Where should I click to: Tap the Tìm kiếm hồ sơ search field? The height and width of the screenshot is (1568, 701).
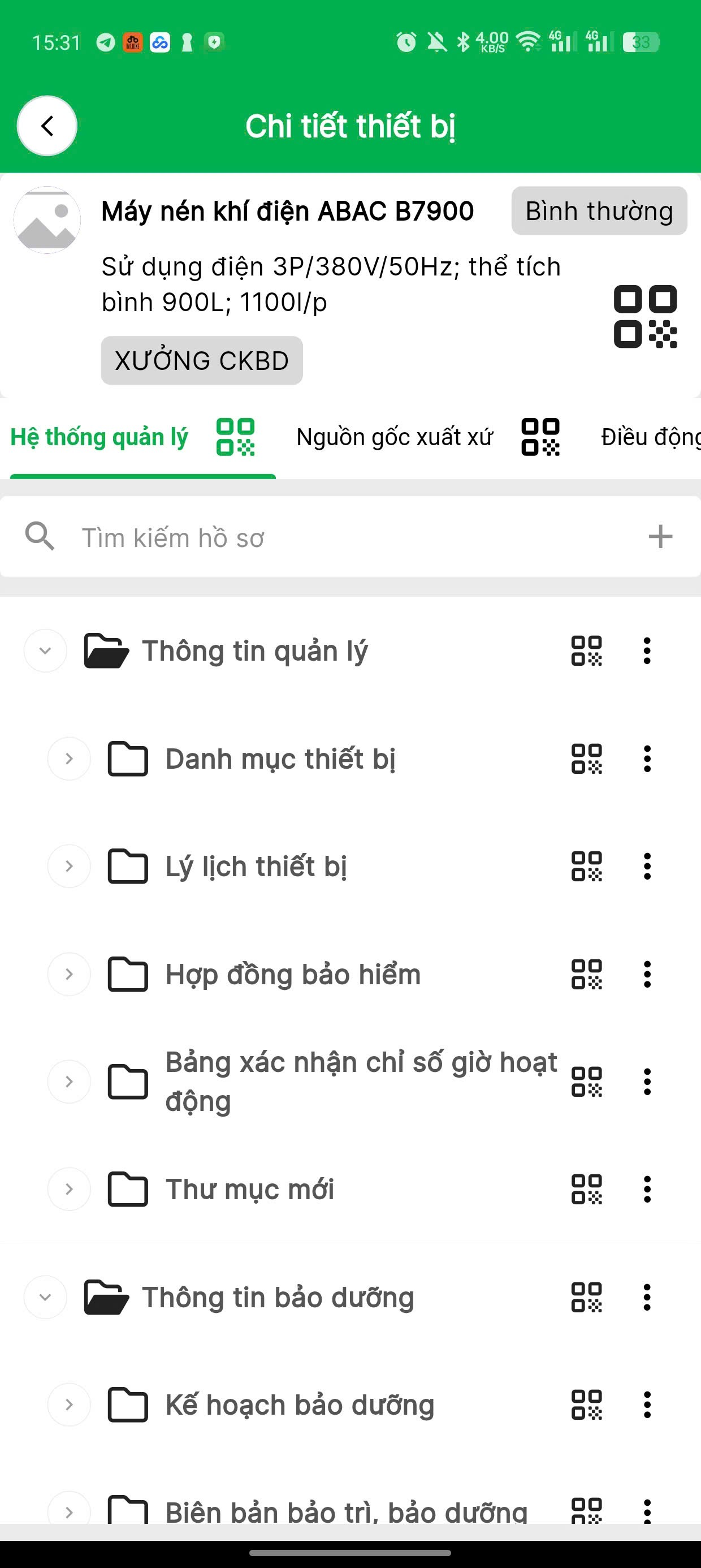341,537
